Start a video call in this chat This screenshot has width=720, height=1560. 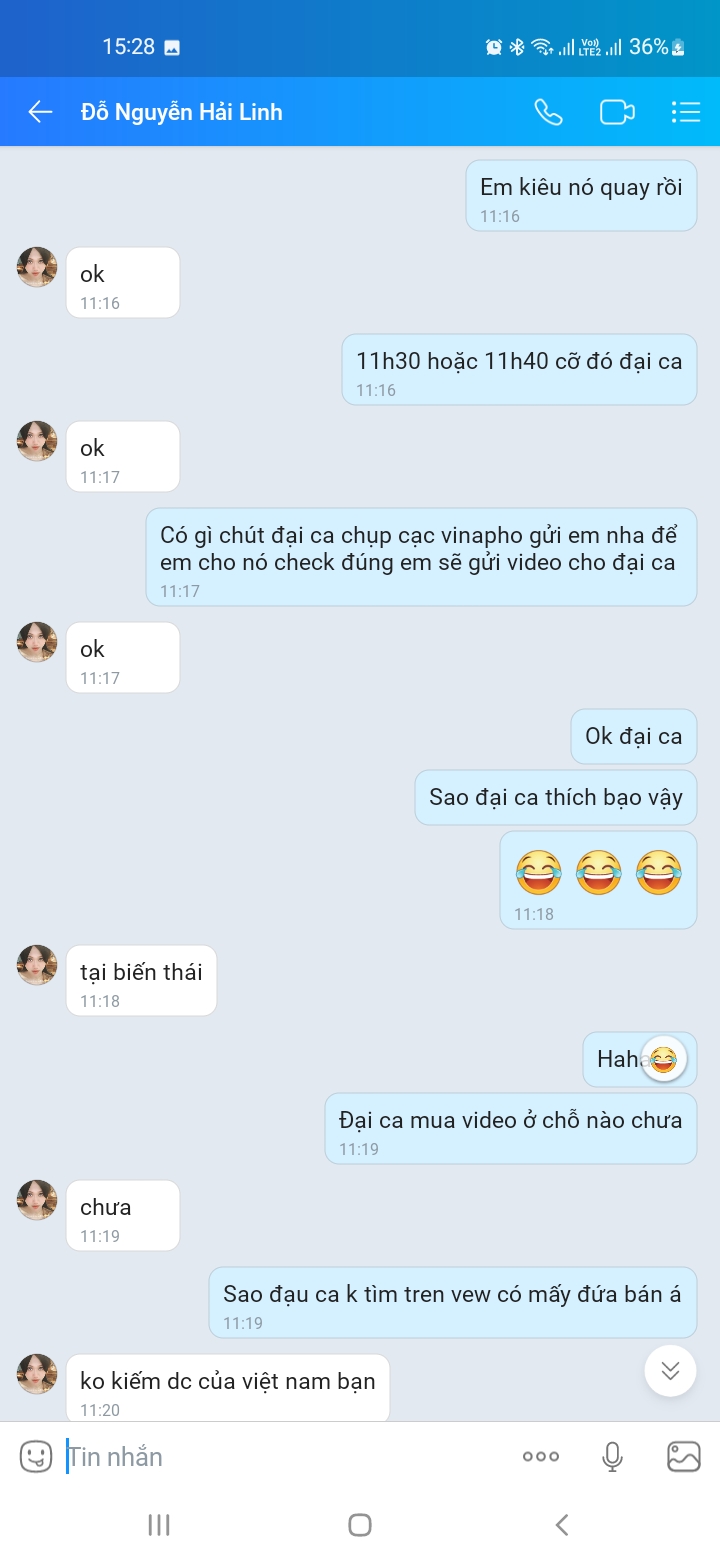[617, 112]
